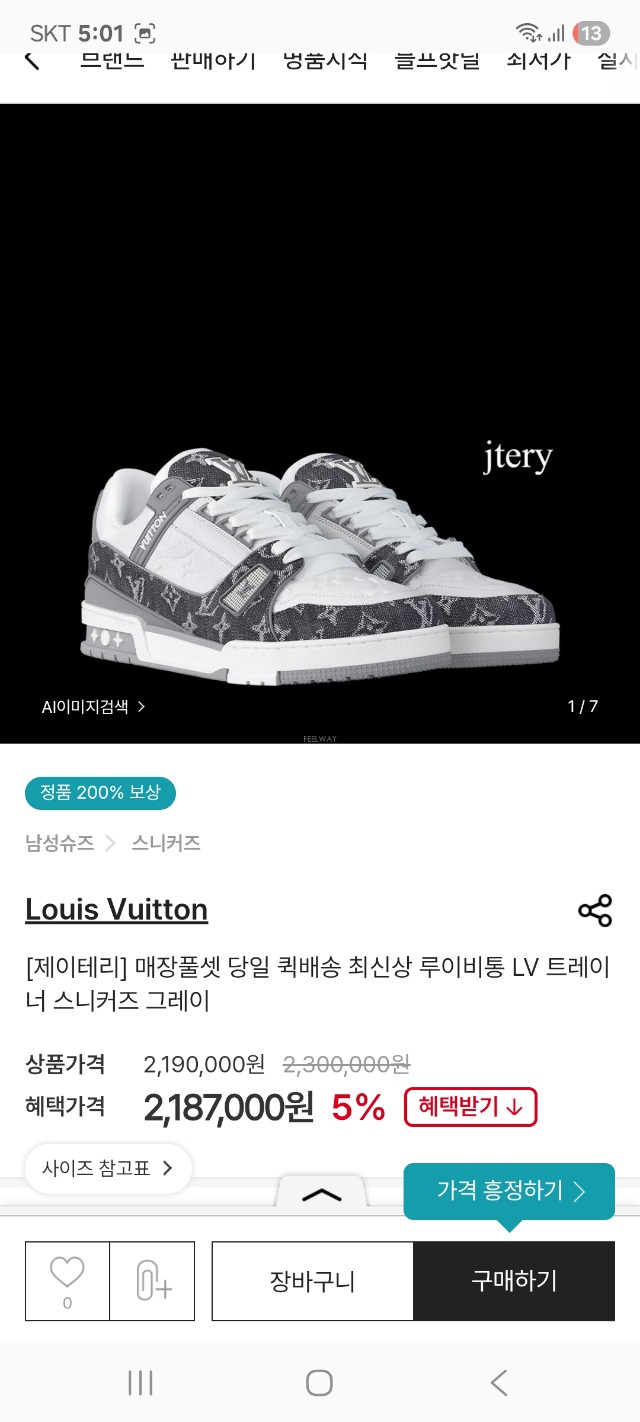The width and height of the screenshot is (640, 1422).
Task: Open the sneaker product image
Action: pyautogui.click(x=320, y=560)
